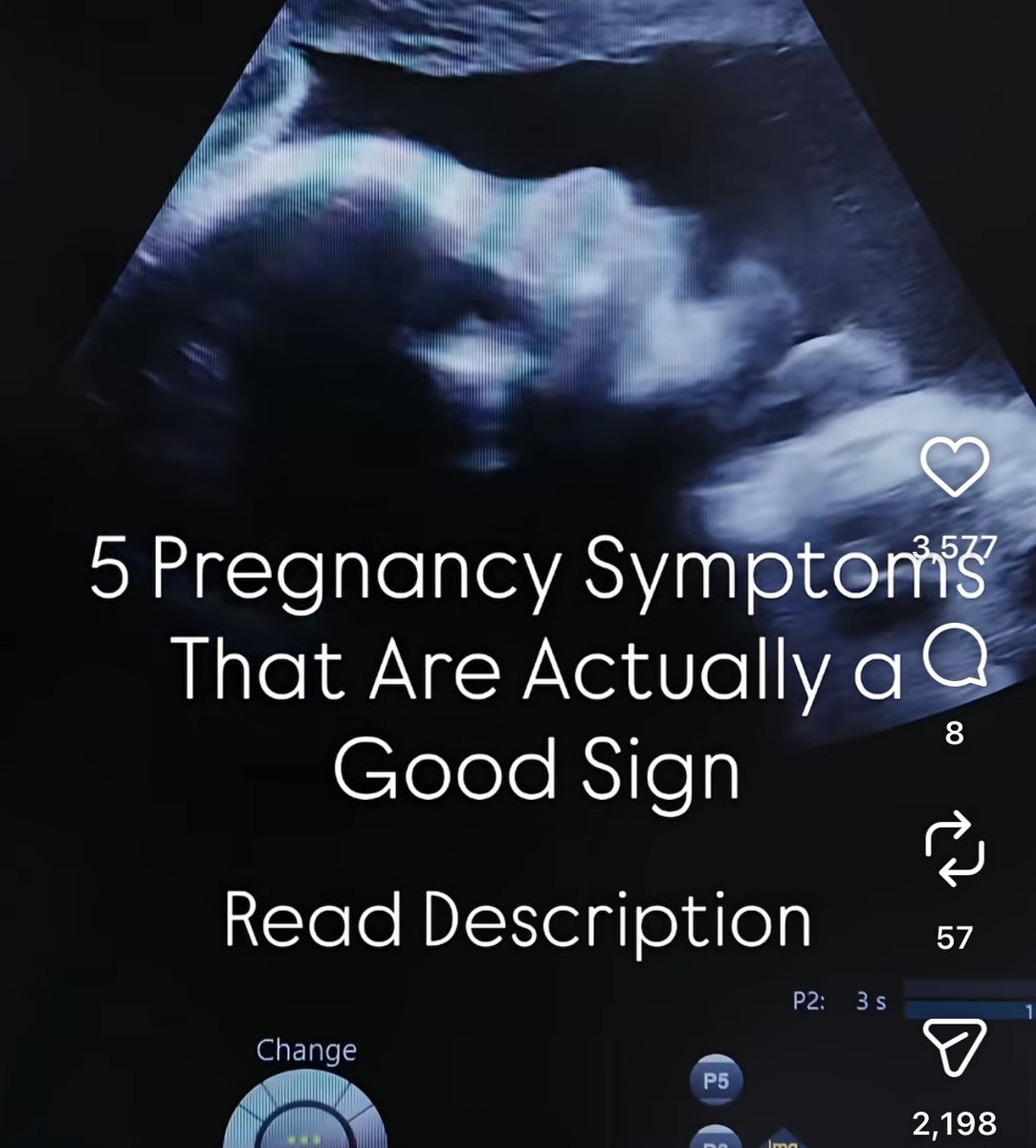Repost this reel

954,850
